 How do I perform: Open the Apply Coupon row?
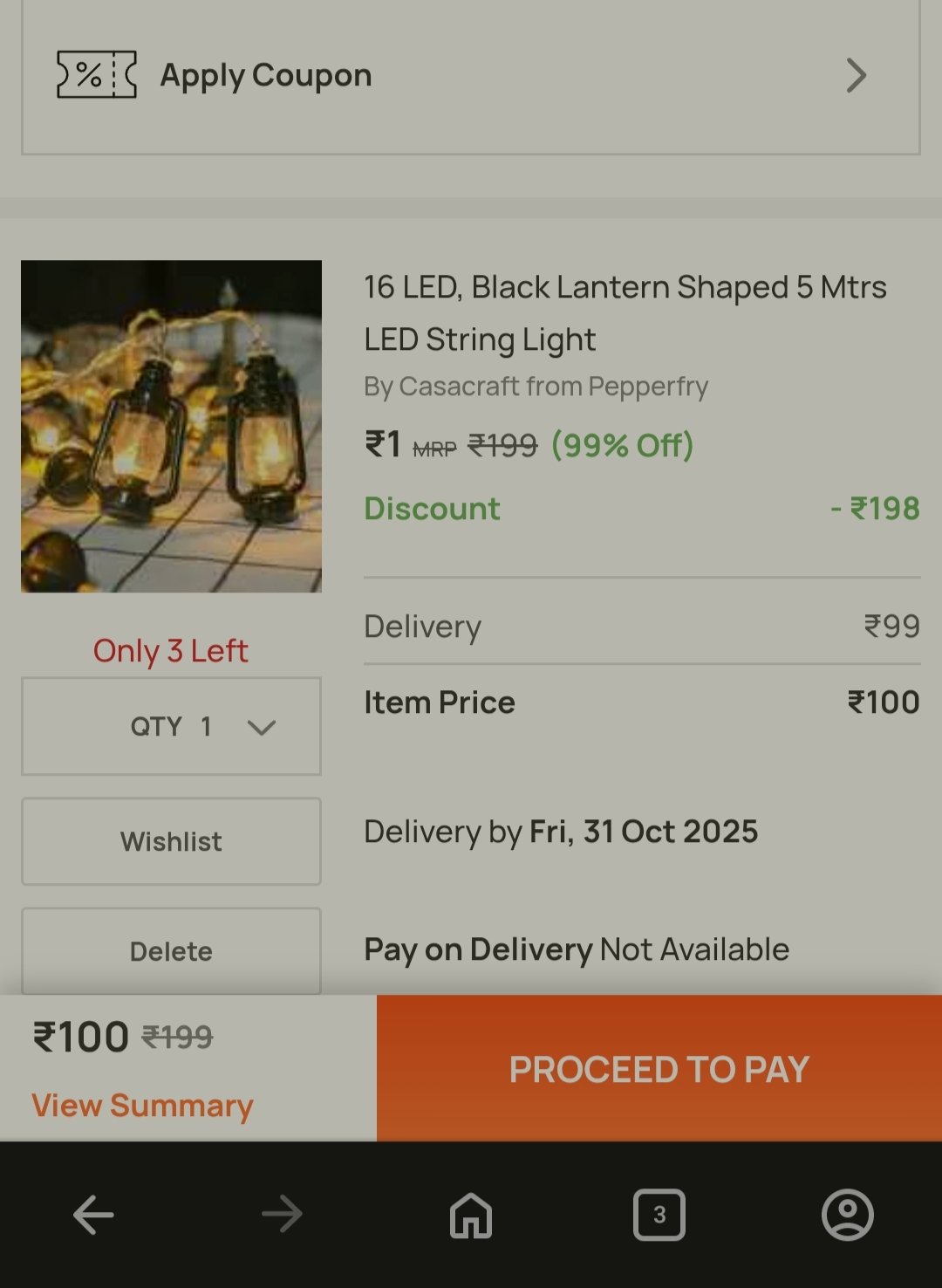point(470,76)
